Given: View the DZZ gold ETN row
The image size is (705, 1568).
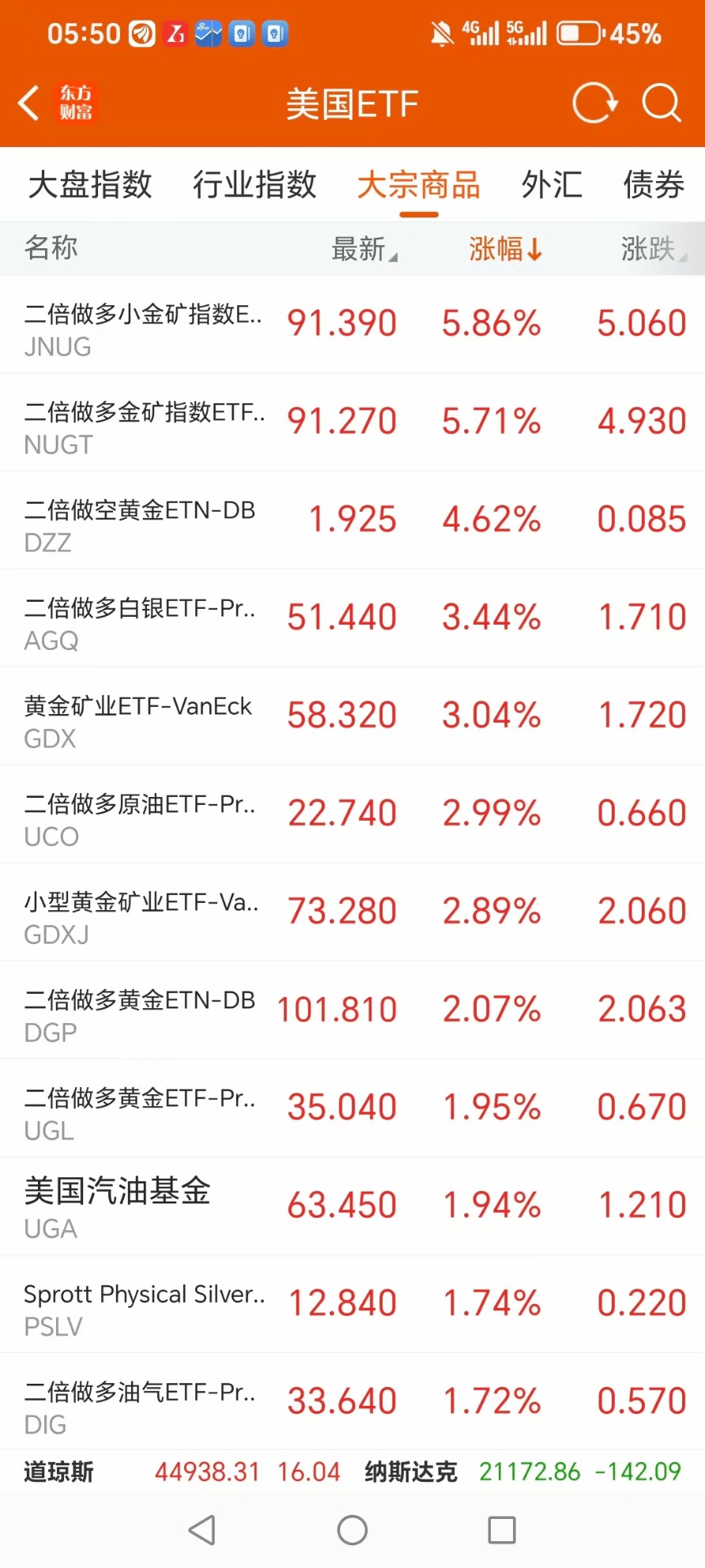Looking at the screenshot, I should pyautogui.click(x=352, y=520).
